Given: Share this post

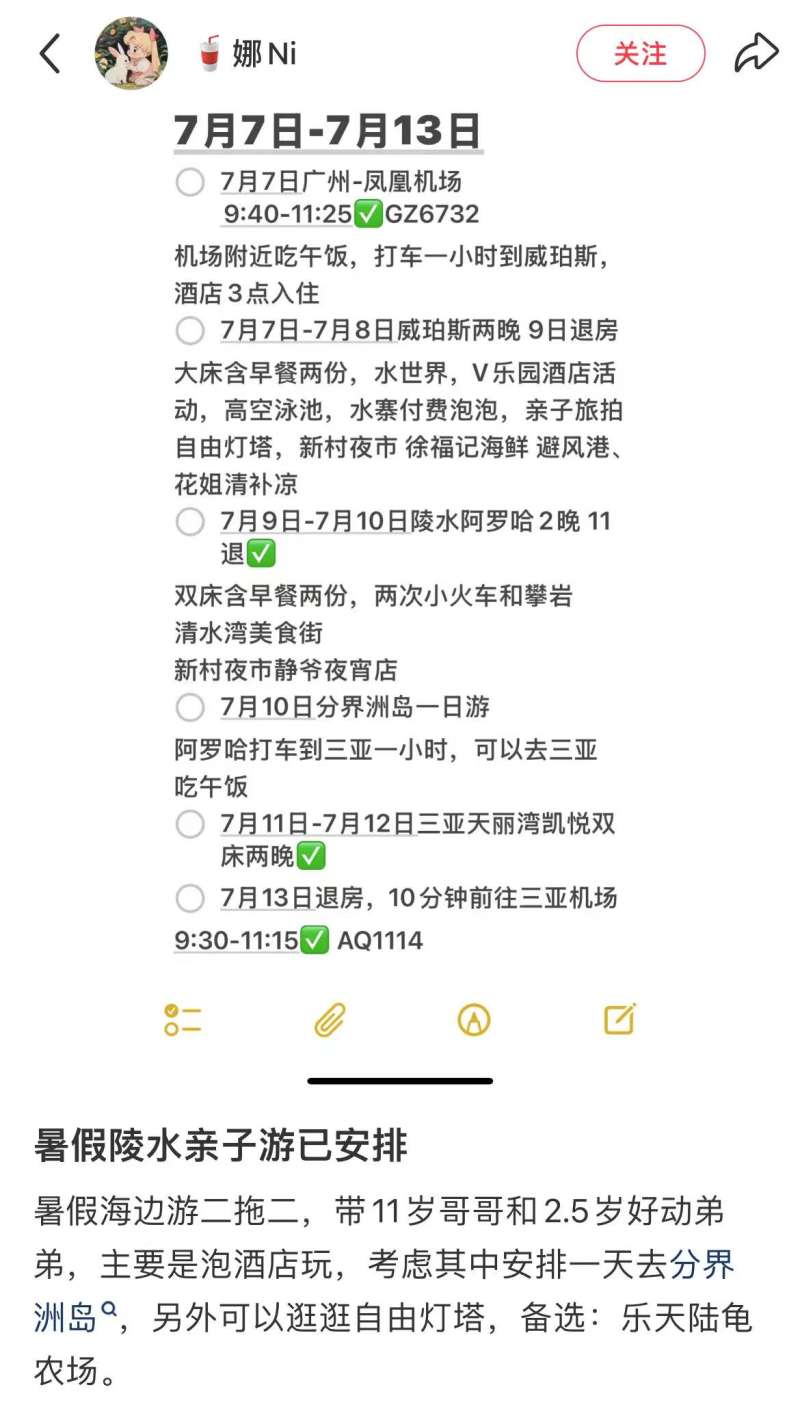Looking at the screenshot, I should (756, 54).
